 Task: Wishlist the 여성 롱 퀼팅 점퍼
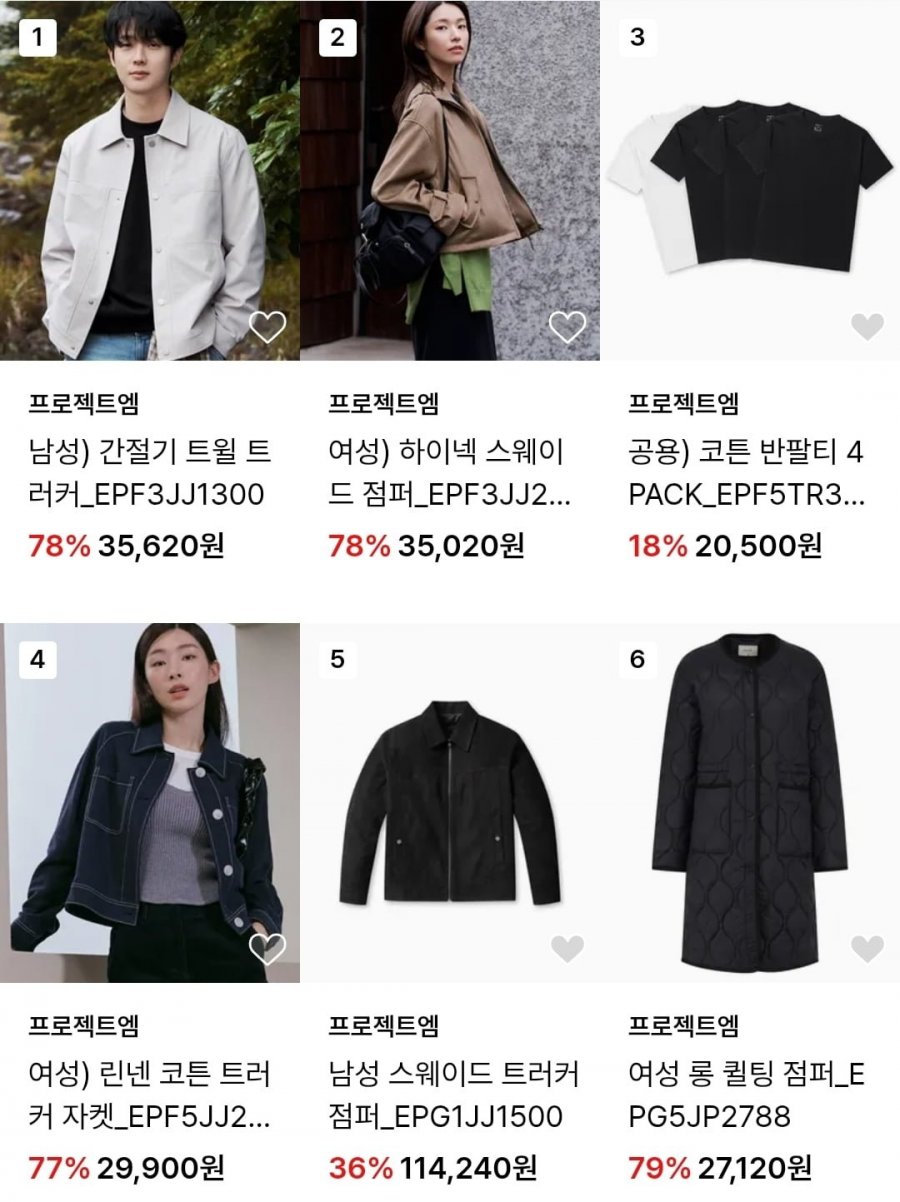pyautogui.click(x=867, y=948)
